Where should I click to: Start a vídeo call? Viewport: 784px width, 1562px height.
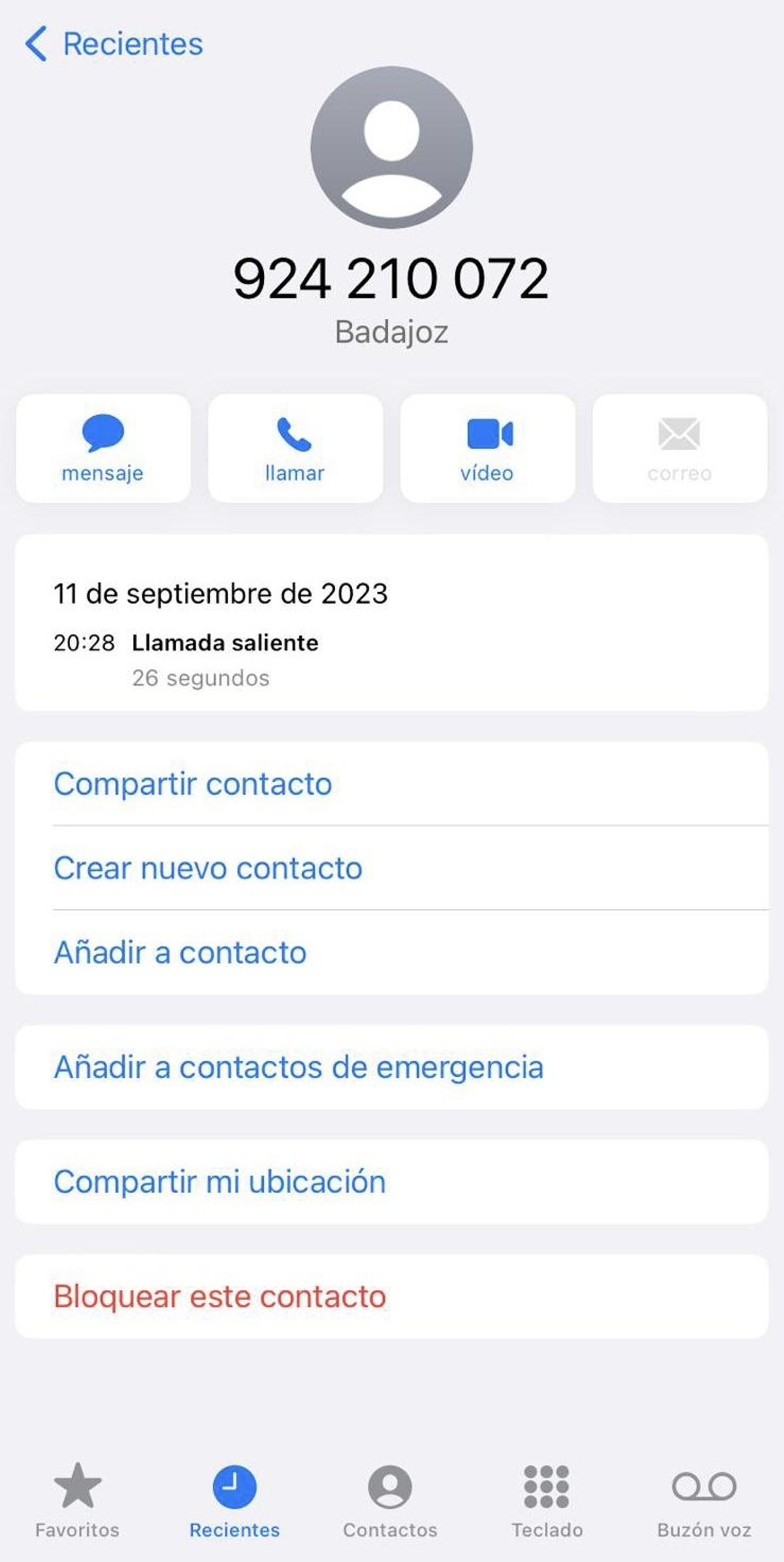[487, 448]
